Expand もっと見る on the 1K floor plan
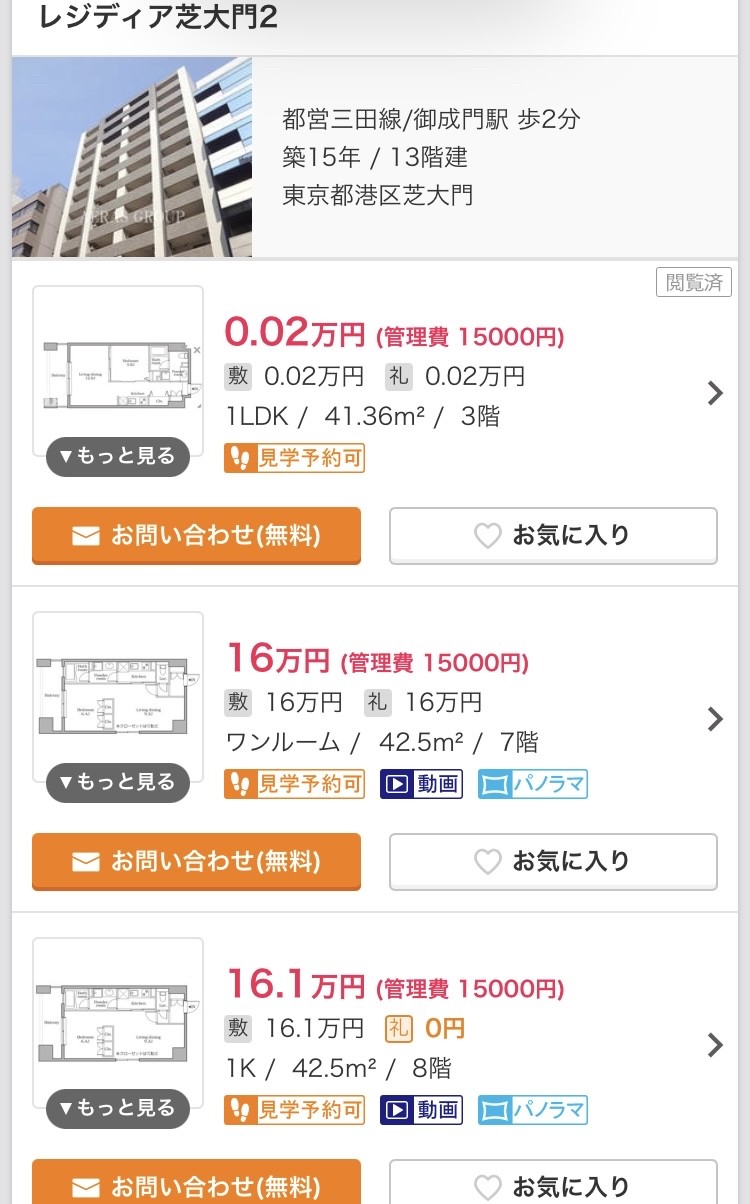This screenshot has height=1204, width=750. tap(118, 1109)
